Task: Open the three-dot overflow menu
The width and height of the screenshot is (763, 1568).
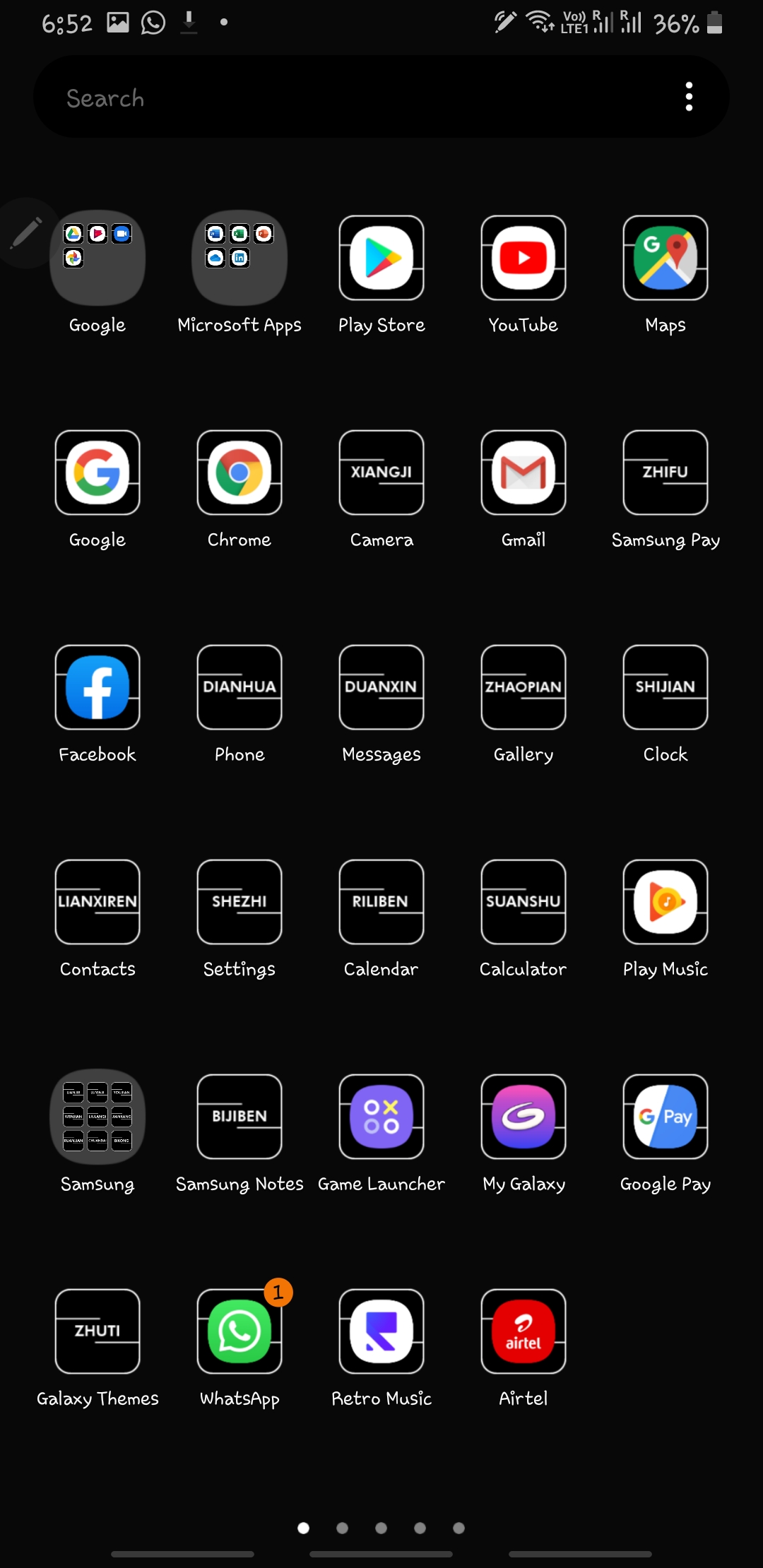Action: pos(689,97)
